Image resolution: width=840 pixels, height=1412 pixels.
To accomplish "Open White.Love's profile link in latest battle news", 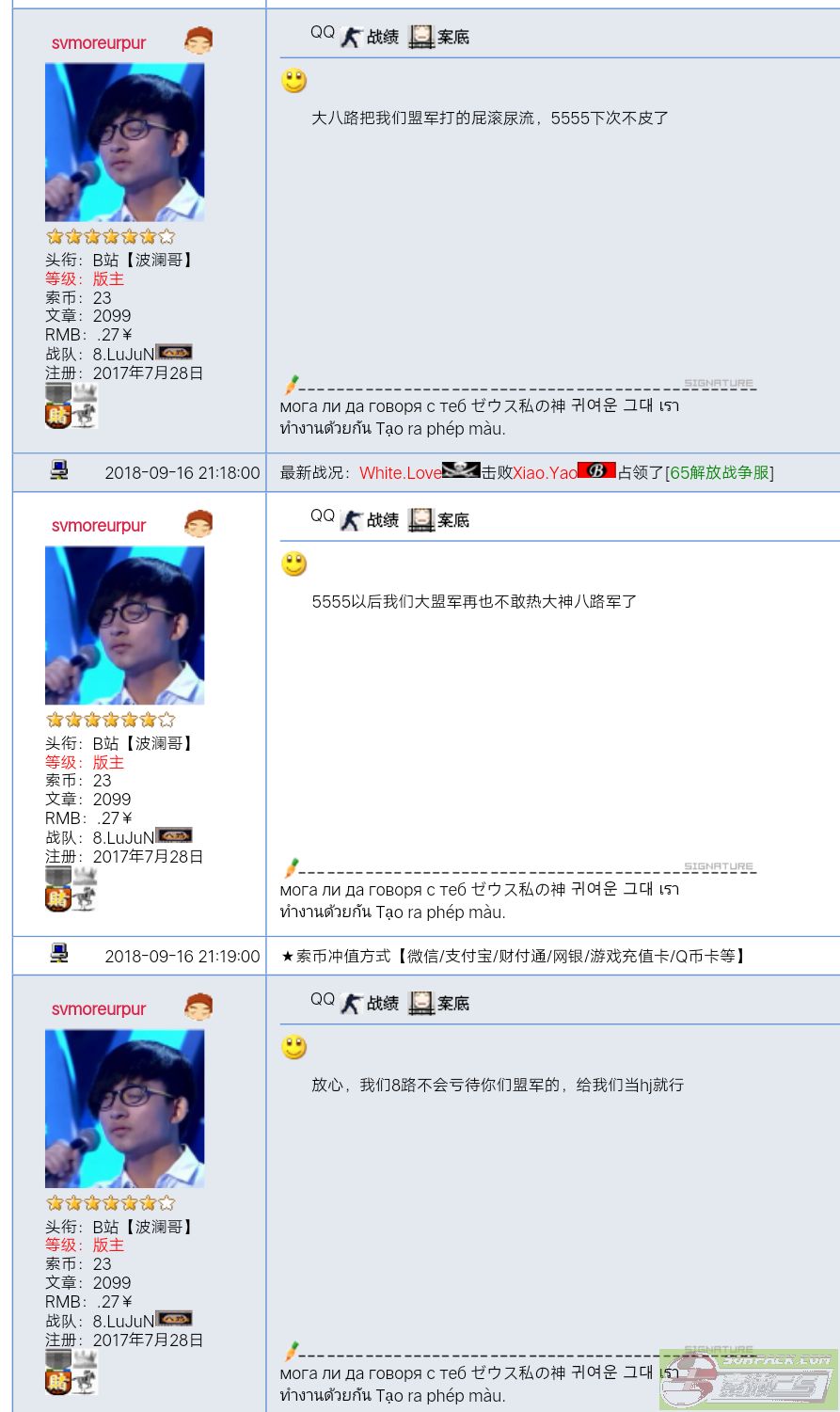I will 400,472.
